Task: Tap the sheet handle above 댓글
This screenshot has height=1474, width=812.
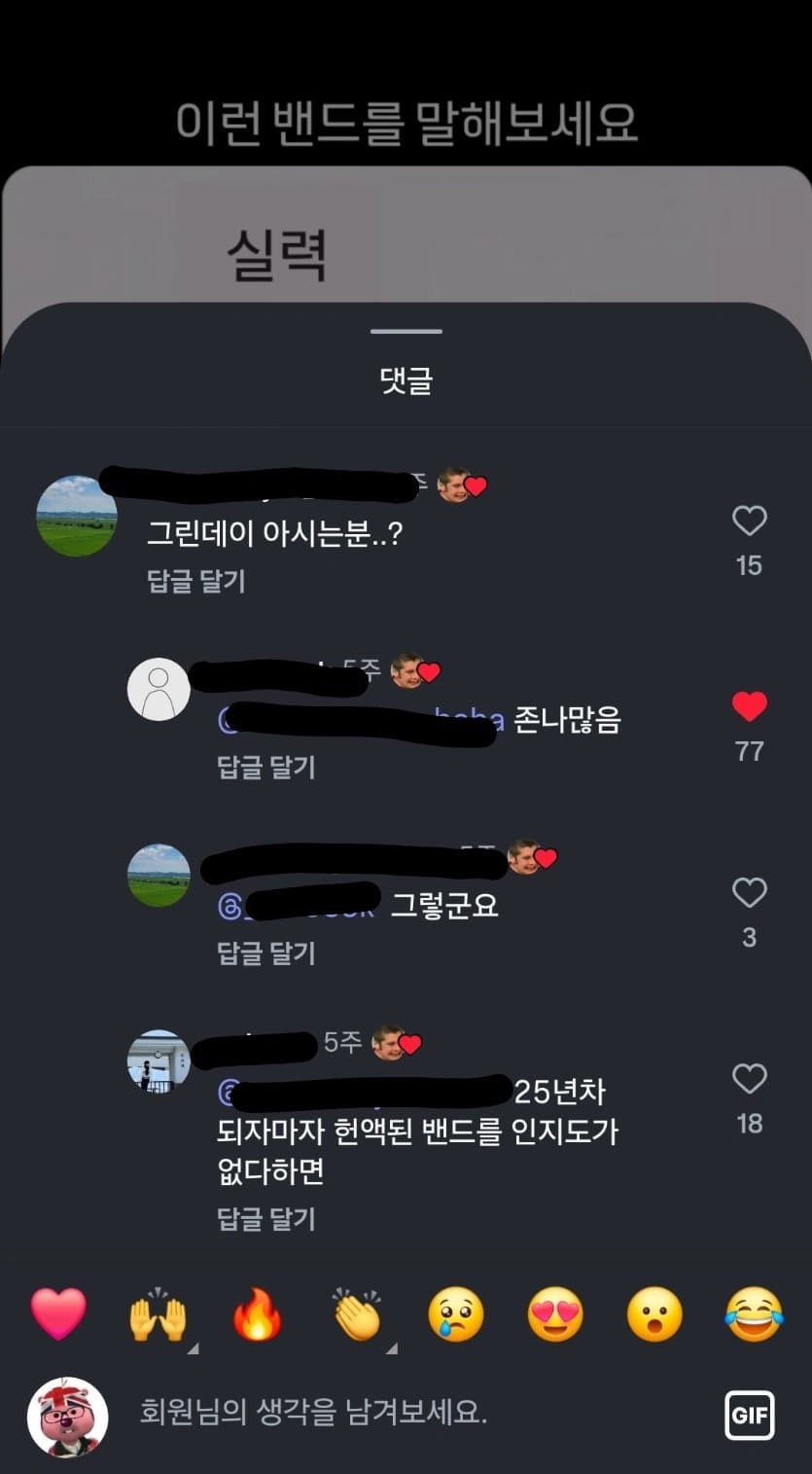Action: [x=406, y=332]
